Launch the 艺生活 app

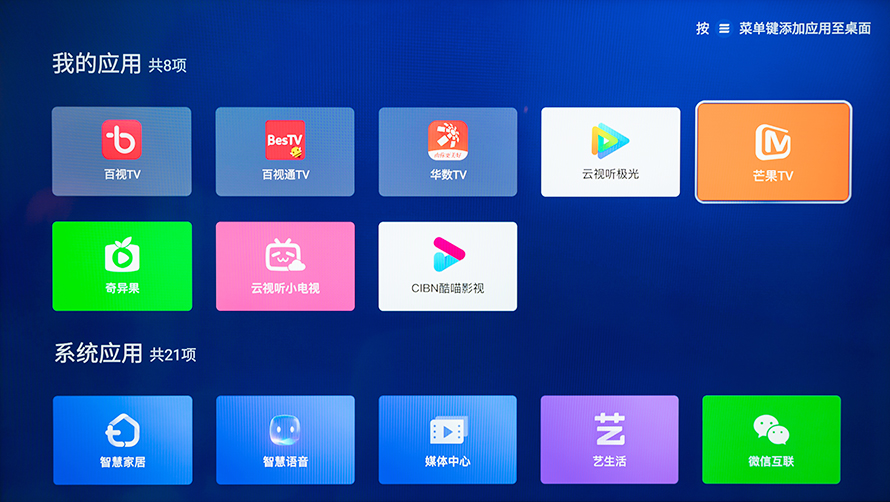(609, 439)
